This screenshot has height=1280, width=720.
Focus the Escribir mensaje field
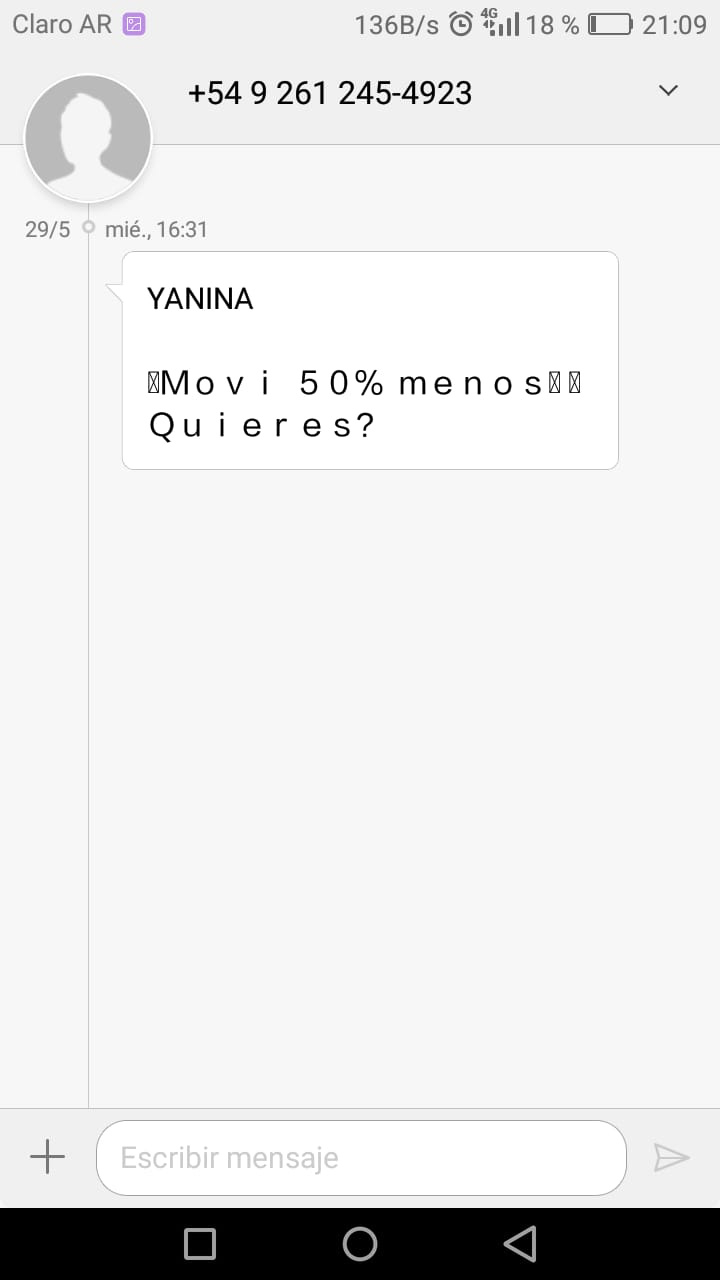[x=361, y=1158]
